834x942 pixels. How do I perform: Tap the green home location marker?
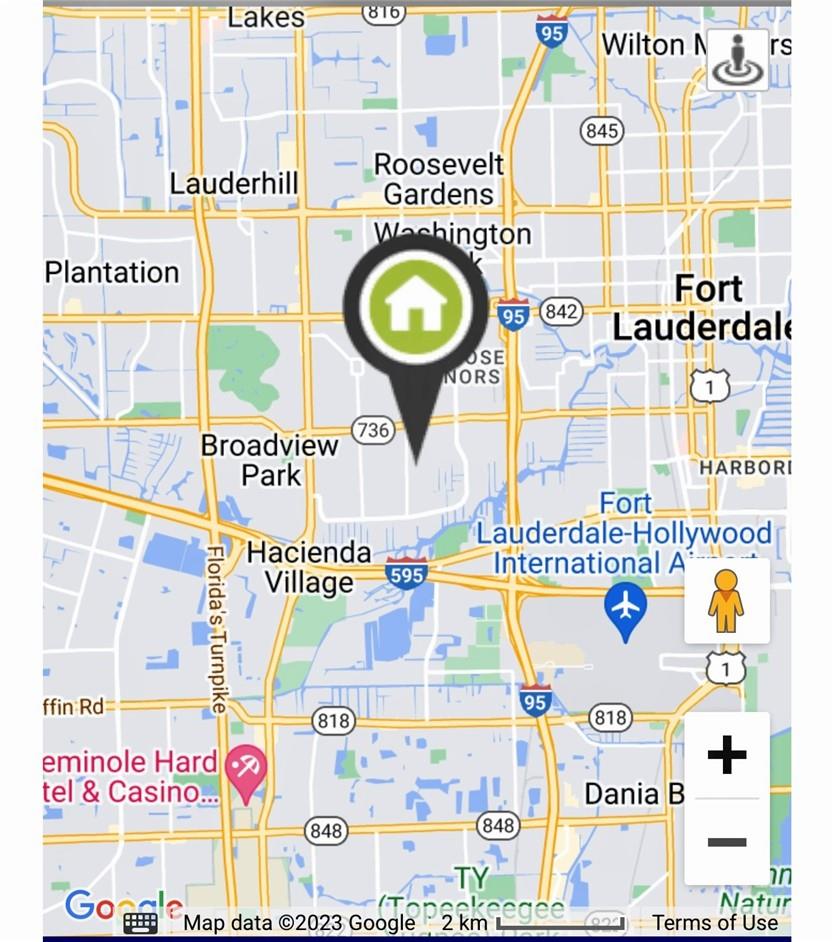tap(415, 307)
